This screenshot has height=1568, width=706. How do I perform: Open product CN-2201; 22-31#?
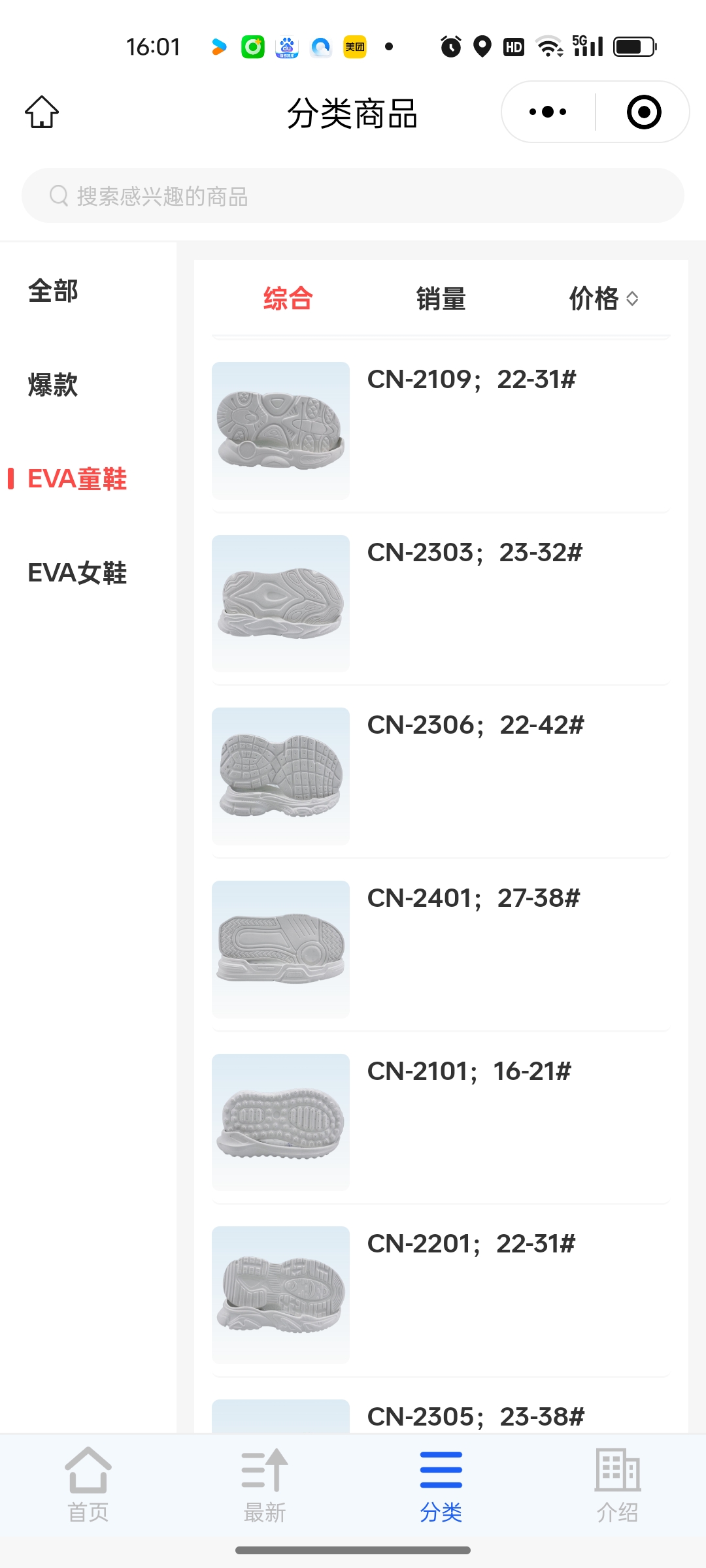(441, 1295)
